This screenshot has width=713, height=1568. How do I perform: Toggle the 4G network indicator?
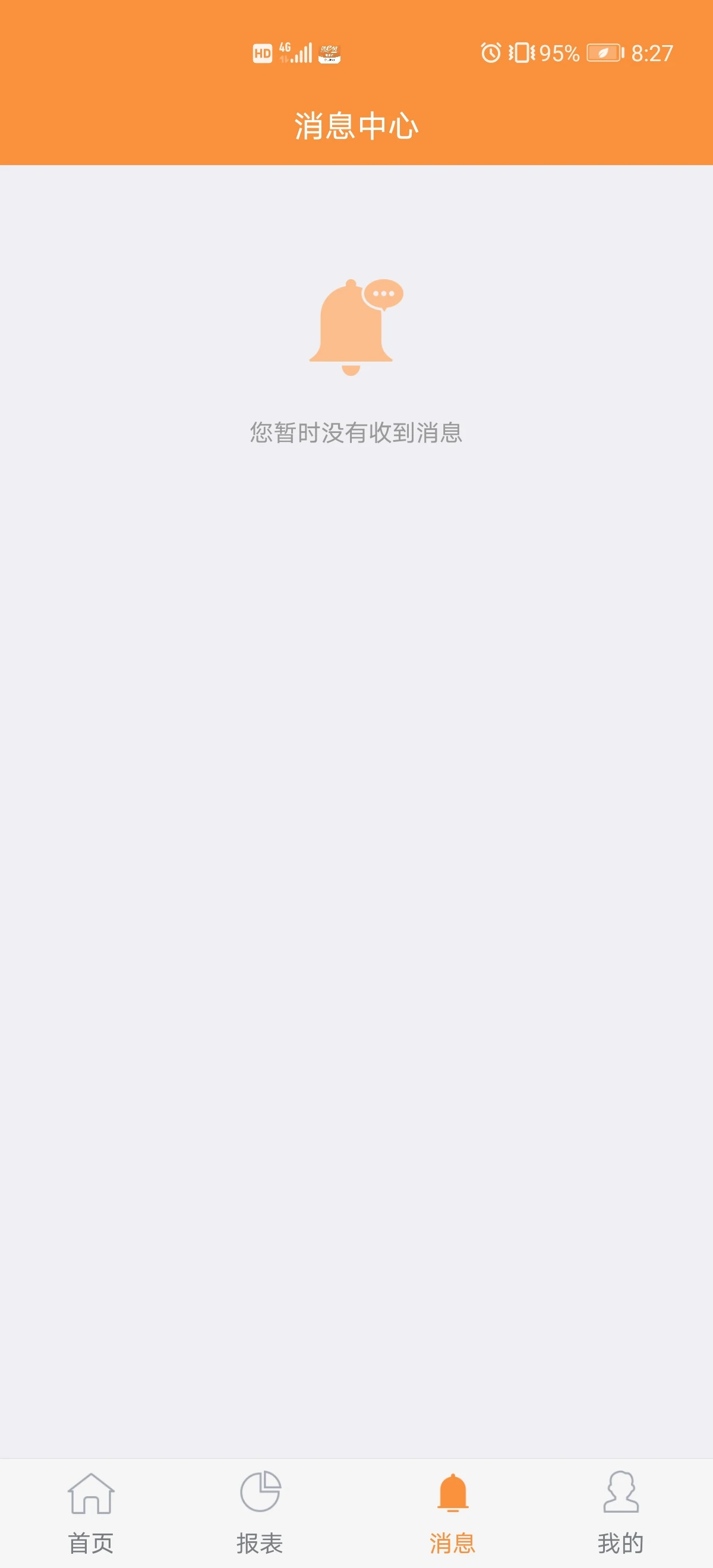(x=285, y=52)
